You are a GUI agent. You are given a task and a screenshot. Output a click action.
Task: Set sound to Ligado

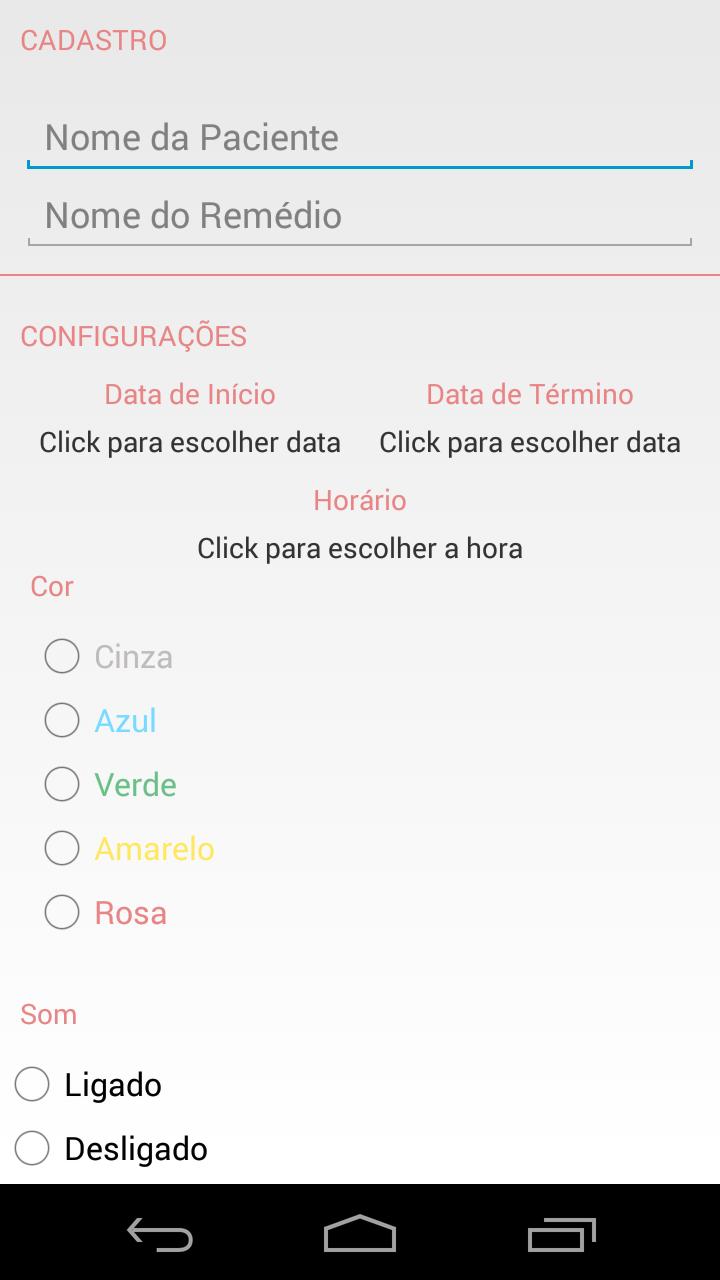click(32, 1084)
